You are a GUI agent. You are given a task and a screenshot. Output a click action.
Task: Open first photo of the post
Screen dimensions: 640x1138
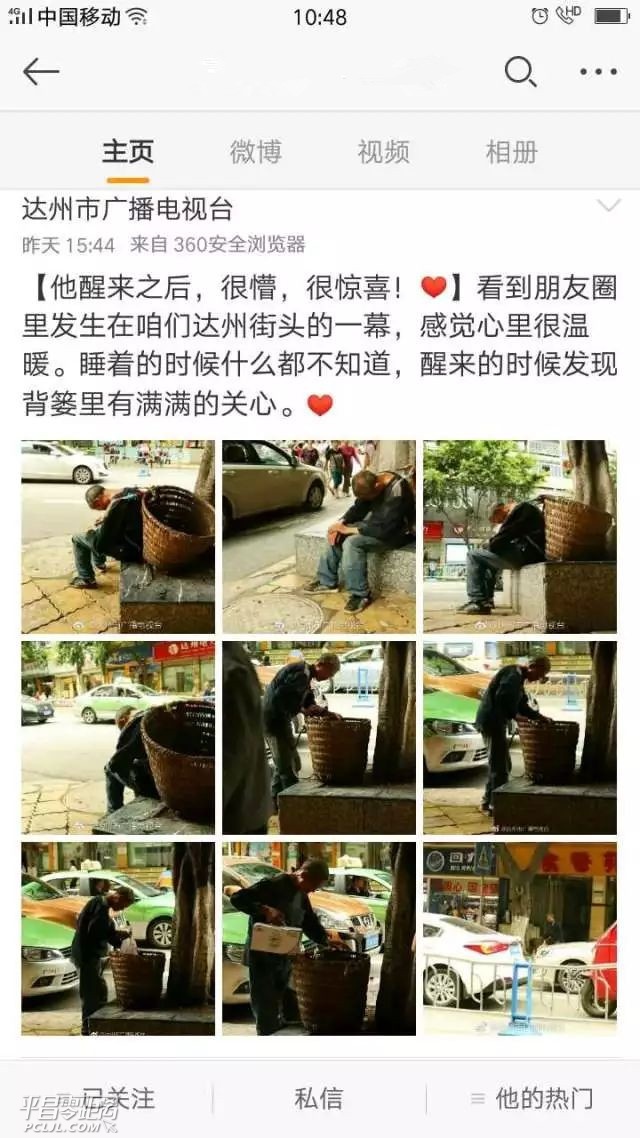click(118, 537)
